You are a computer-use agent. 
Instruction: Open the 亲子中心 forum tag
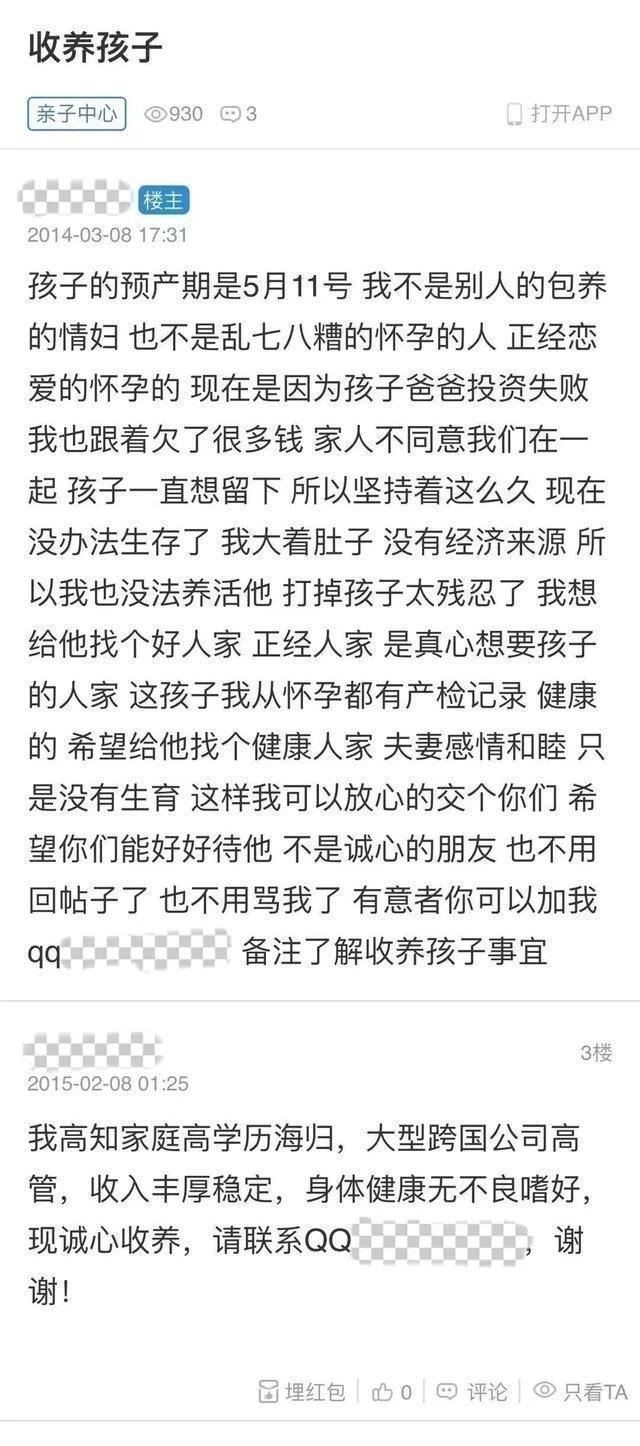[76, 114]
